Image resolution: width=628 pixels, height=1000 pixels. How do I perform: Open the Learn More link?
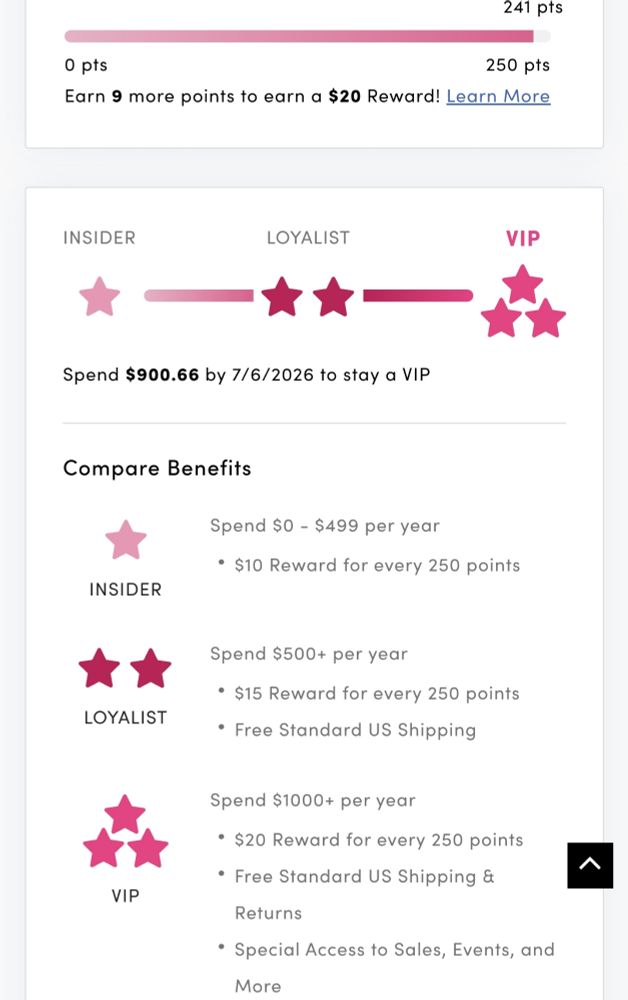[498, 96]
